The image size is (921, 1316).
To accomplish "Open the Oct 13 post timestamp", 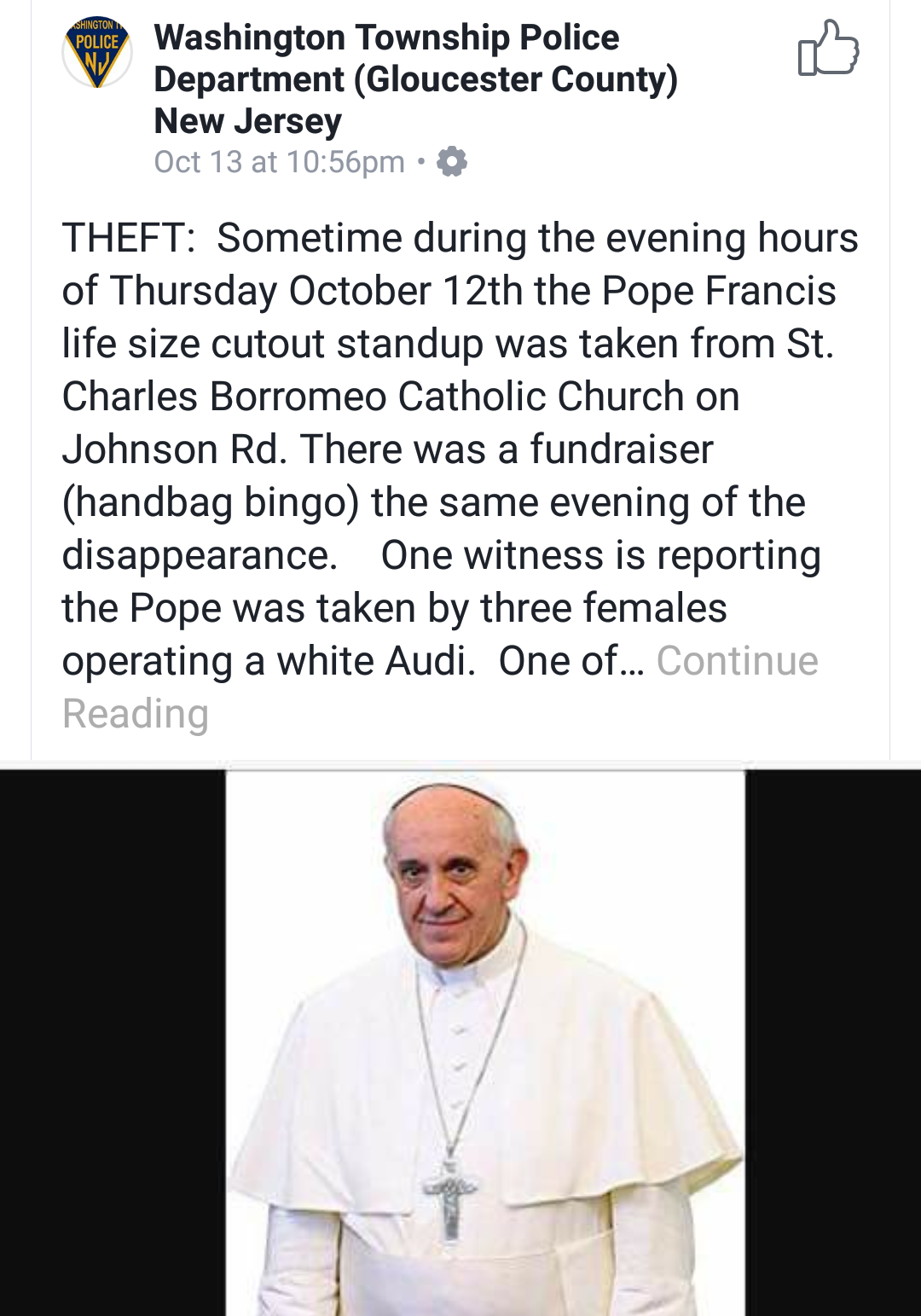I will coord(279,161).
